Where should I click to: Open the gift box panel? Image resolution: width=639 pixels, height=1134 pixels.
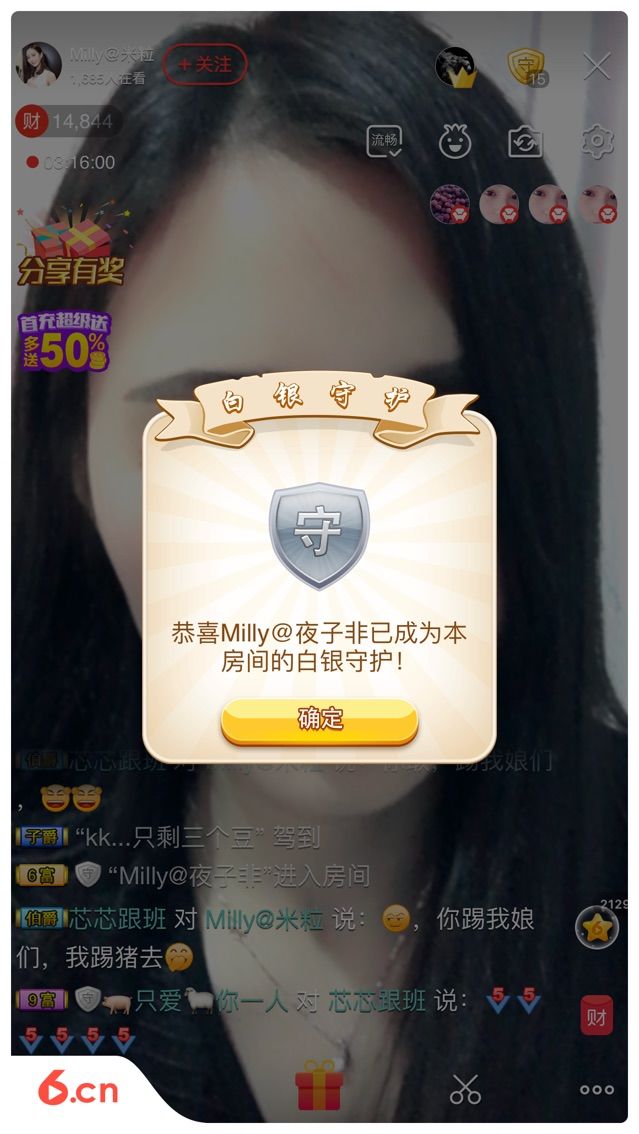[319, 1086]
